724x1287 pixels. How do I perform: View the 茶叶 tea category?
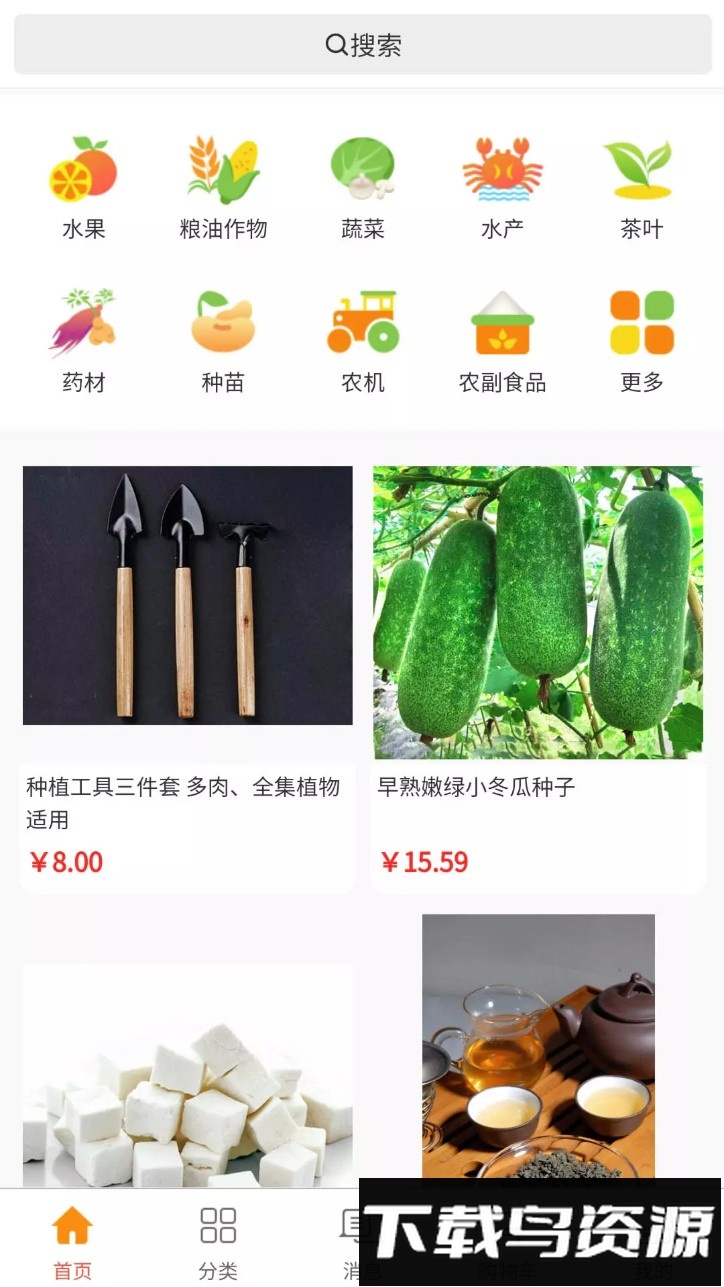coord(641,187)
